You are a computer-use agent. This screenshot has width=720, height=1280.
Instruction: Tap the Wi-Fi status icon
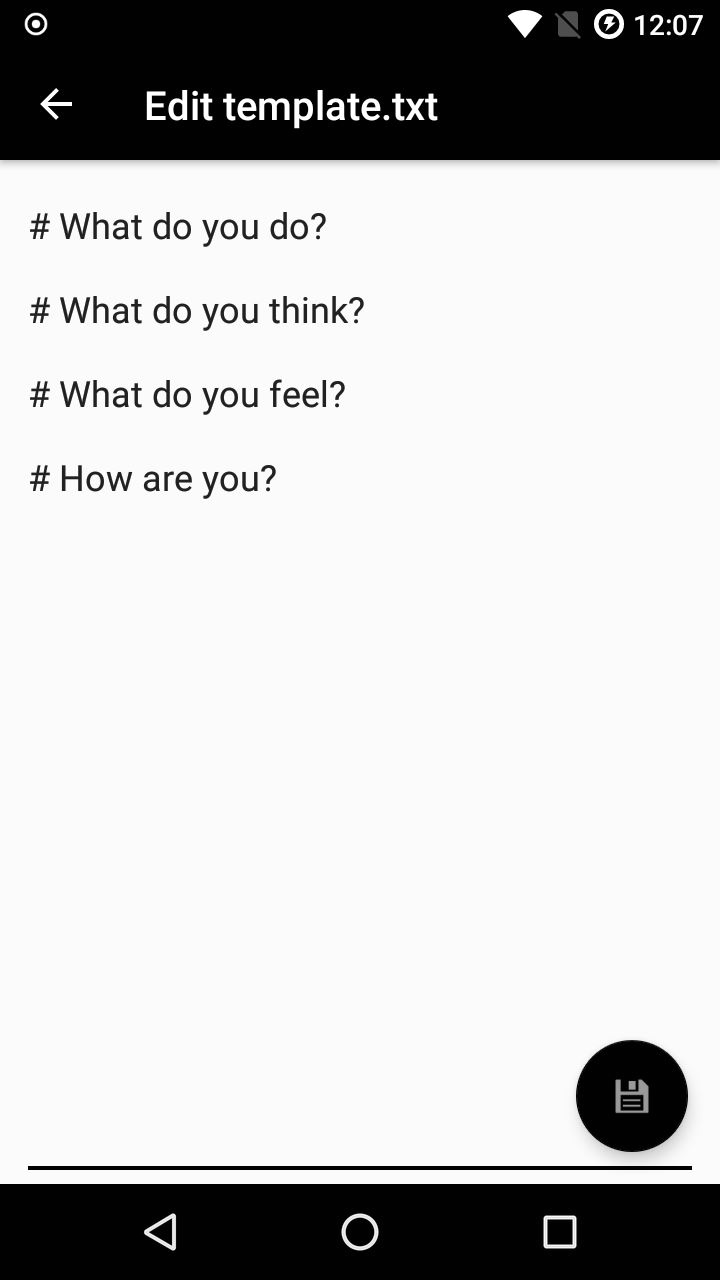(524, 24)
